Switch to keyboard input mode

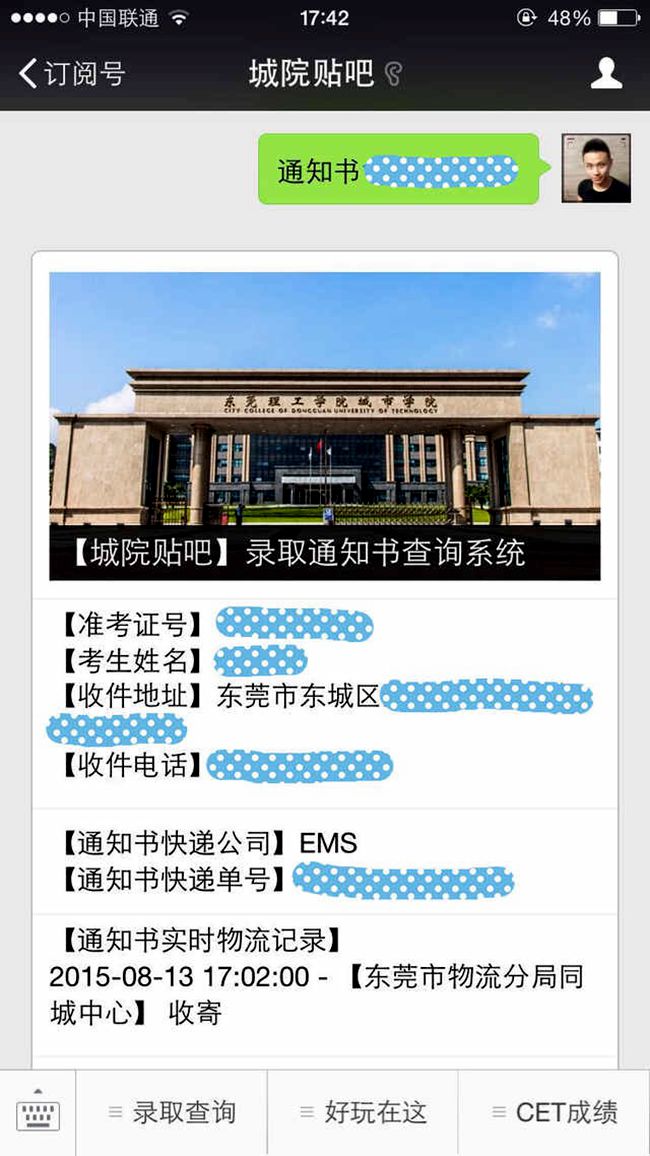(x=38, y=1112)
